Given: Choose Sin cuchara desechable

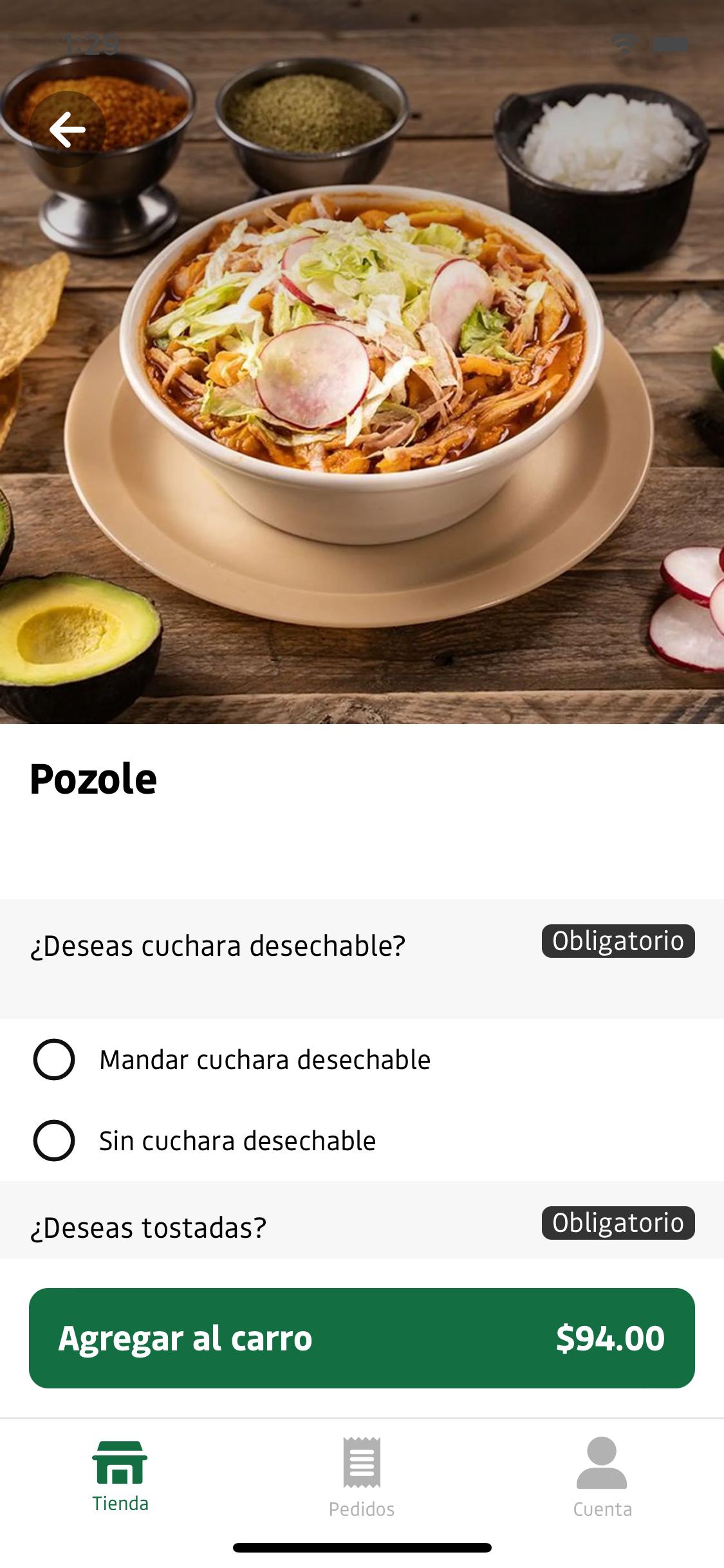Looking at the screenshot, I should [x=54, y=1141].
